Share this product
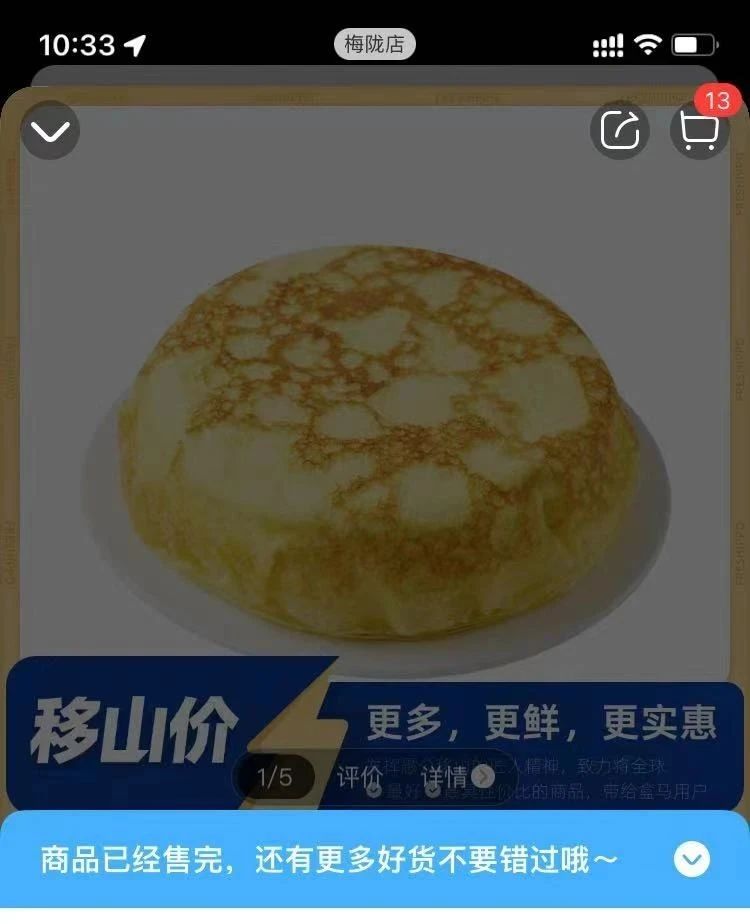 click(620, 131)
